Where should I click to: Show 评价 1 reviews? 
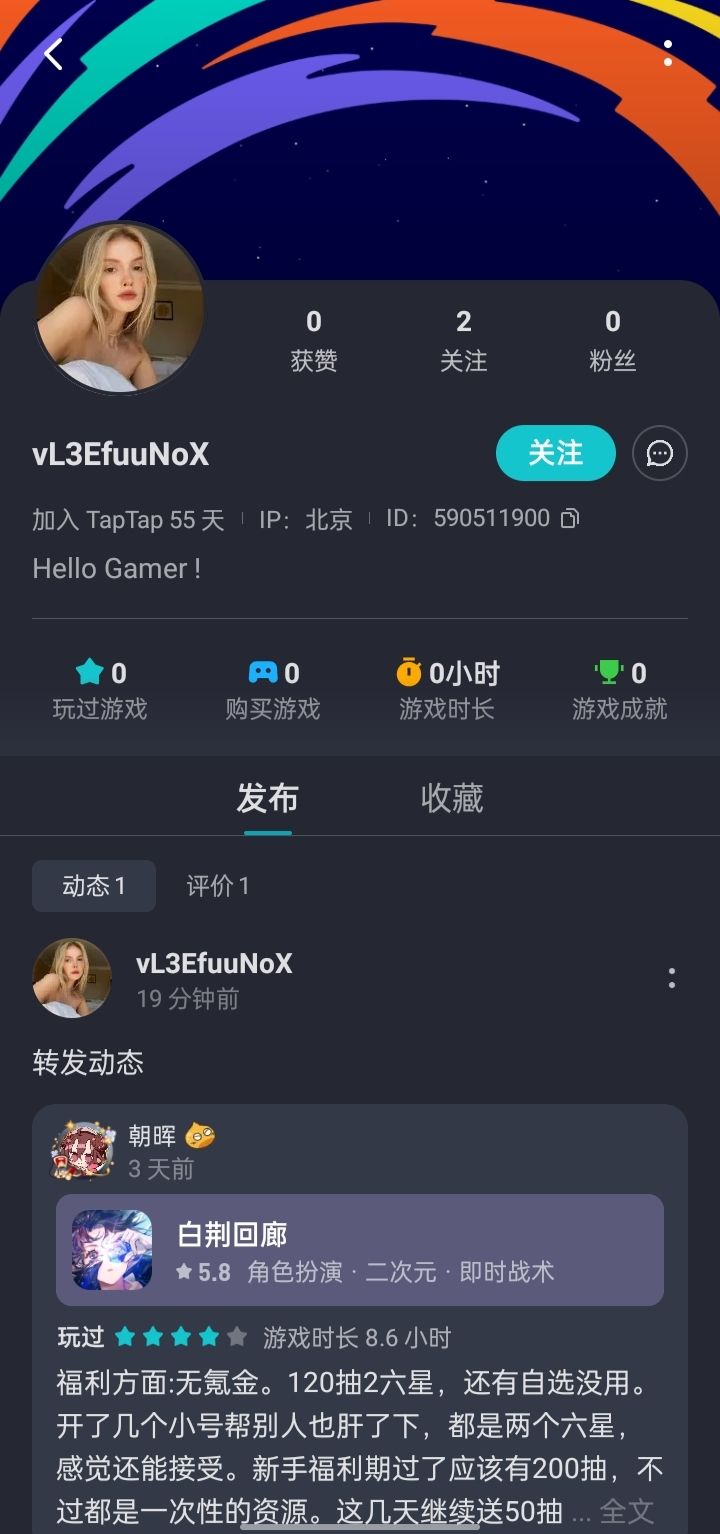coord(218,886)
